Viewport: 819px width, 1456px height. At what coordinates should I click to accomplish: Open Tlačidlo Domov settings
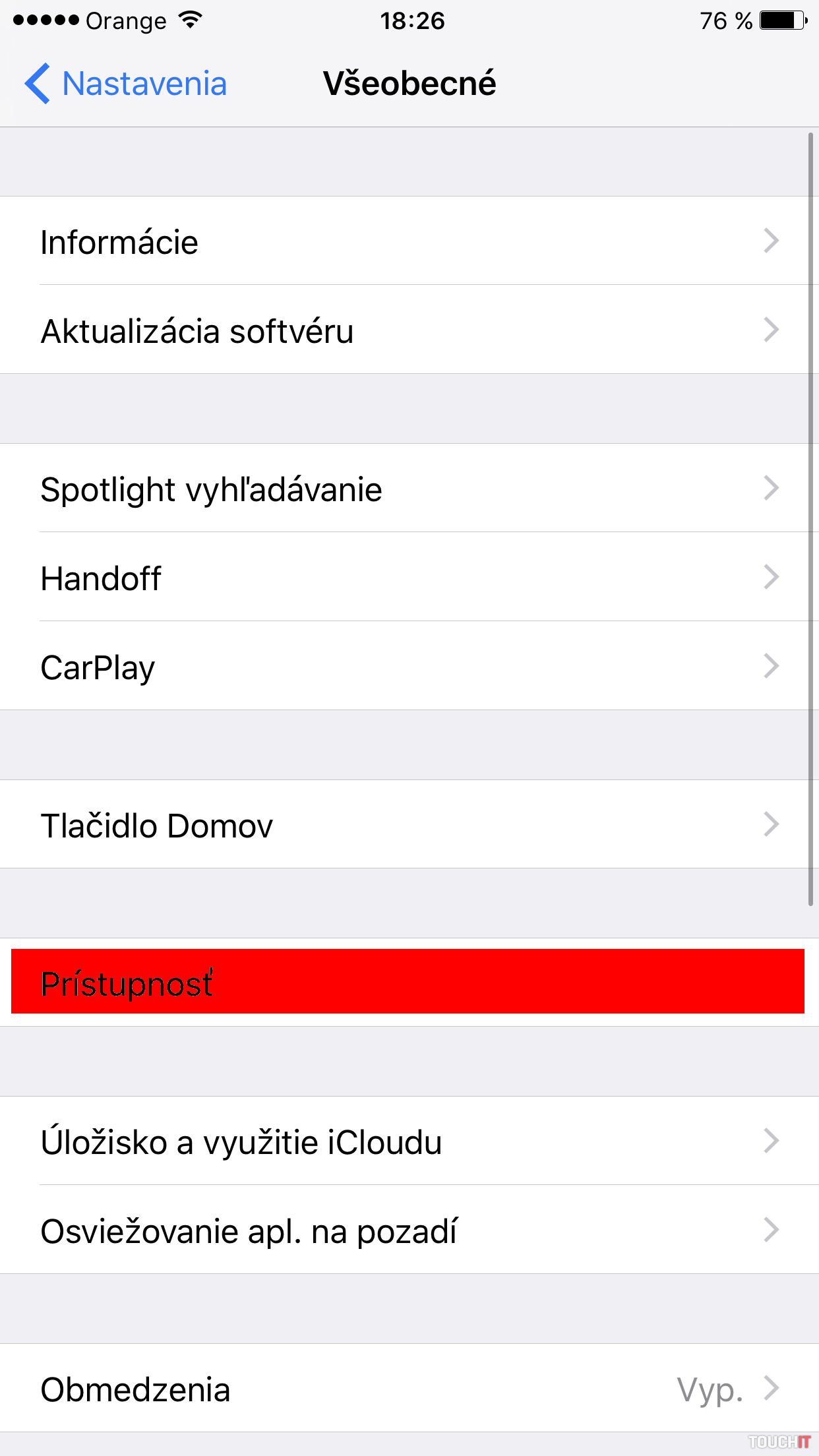coord(409,825)
